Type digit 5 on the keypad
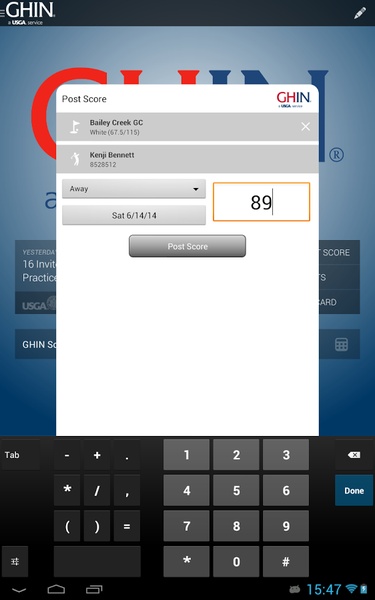375x600 pixels. pyautogui.click(x=236, y=491)
